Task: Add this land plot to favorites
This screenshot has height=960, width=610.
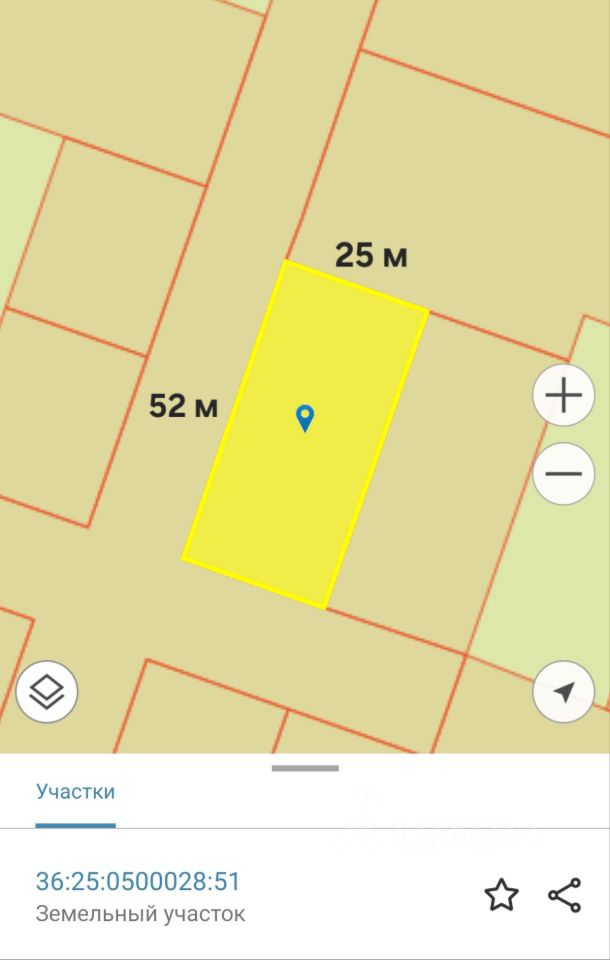Action: [x=502, y=895]
